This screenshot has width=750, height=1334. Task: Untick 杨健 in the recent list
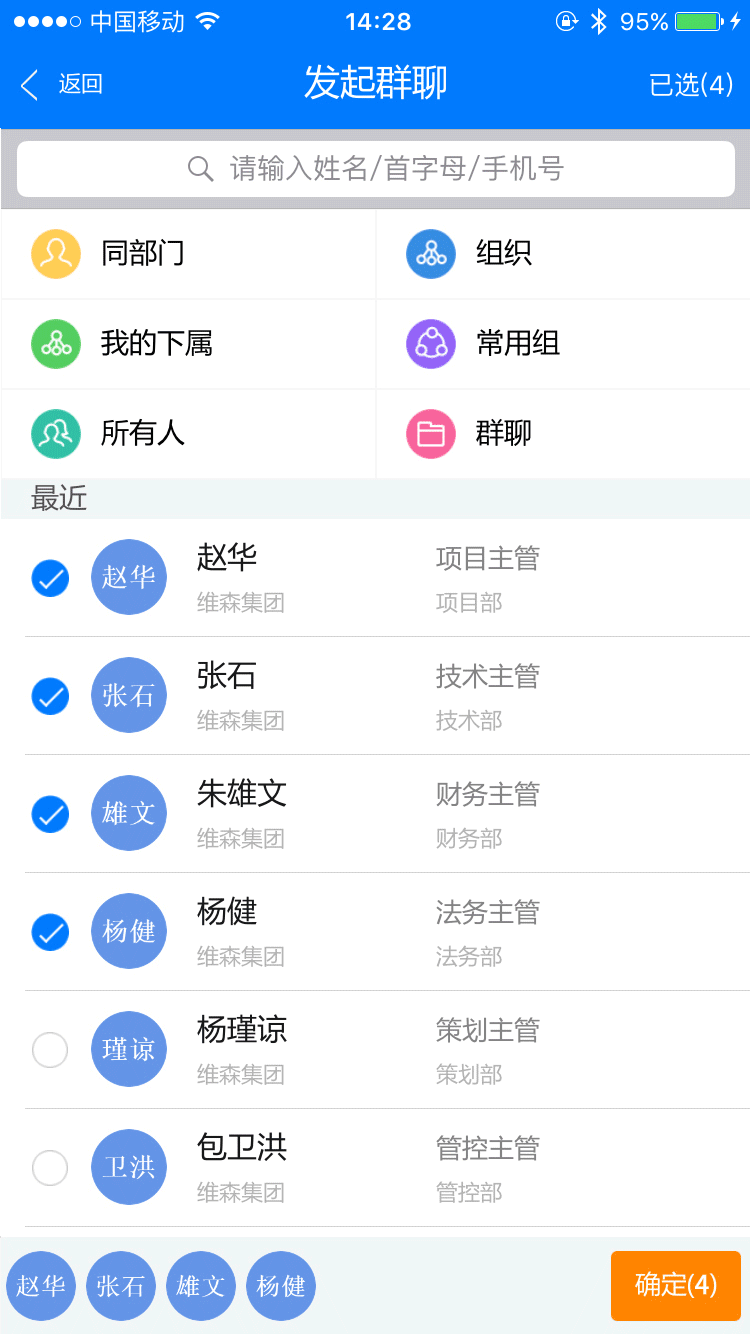(50, 932)
